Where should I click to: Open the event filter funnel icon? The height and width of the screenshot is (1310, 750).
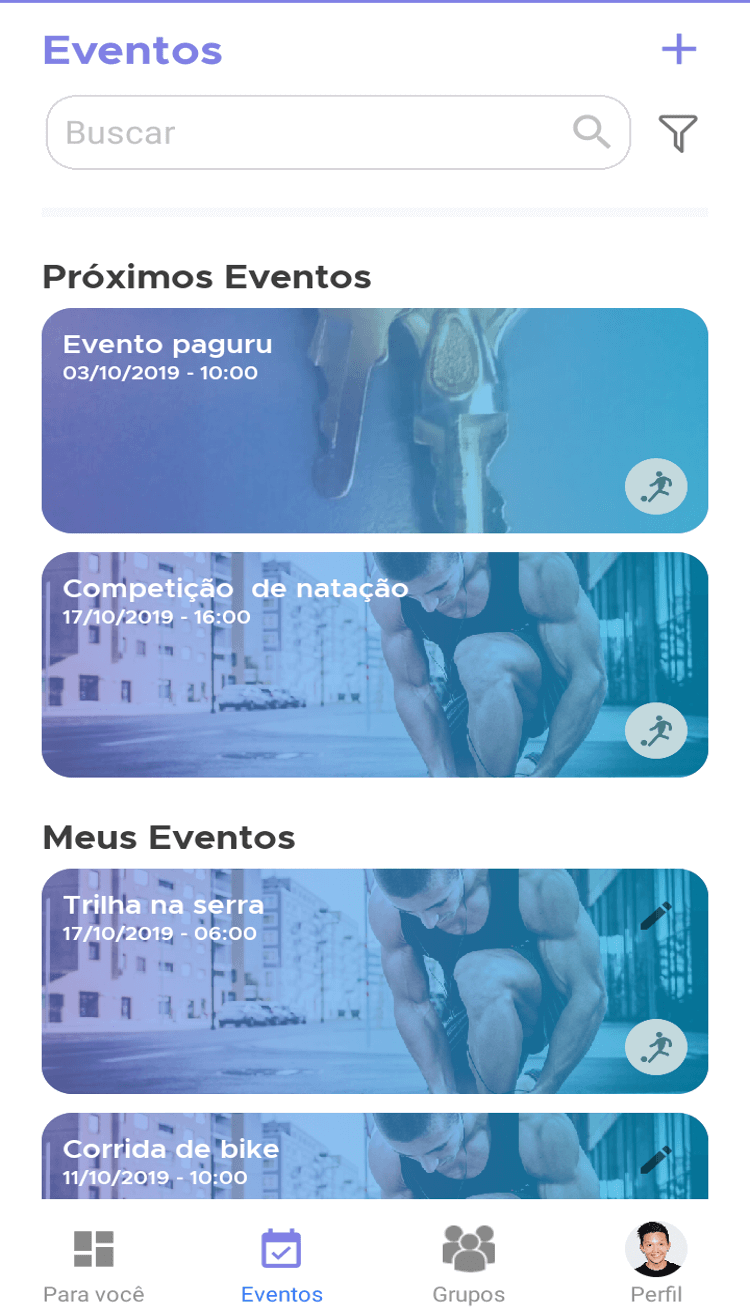(x=678, y=133)
